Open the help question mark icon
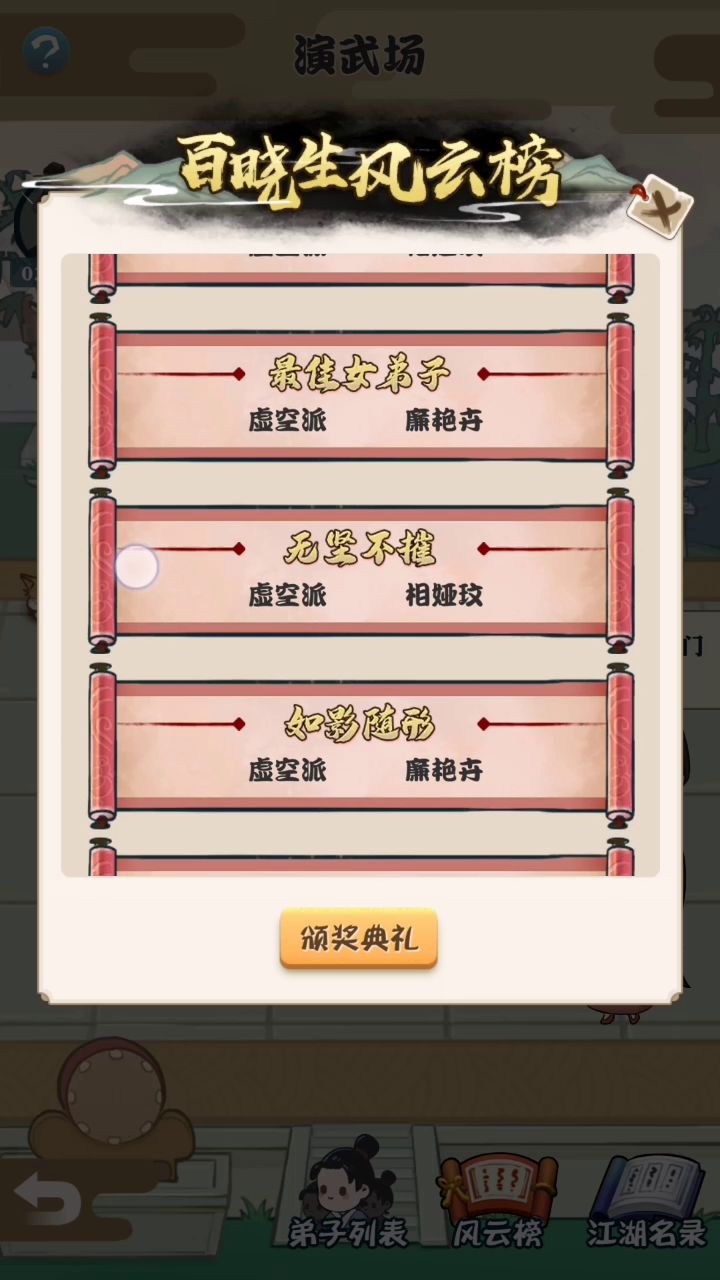 pyautogui.click(x=46, y=51)
